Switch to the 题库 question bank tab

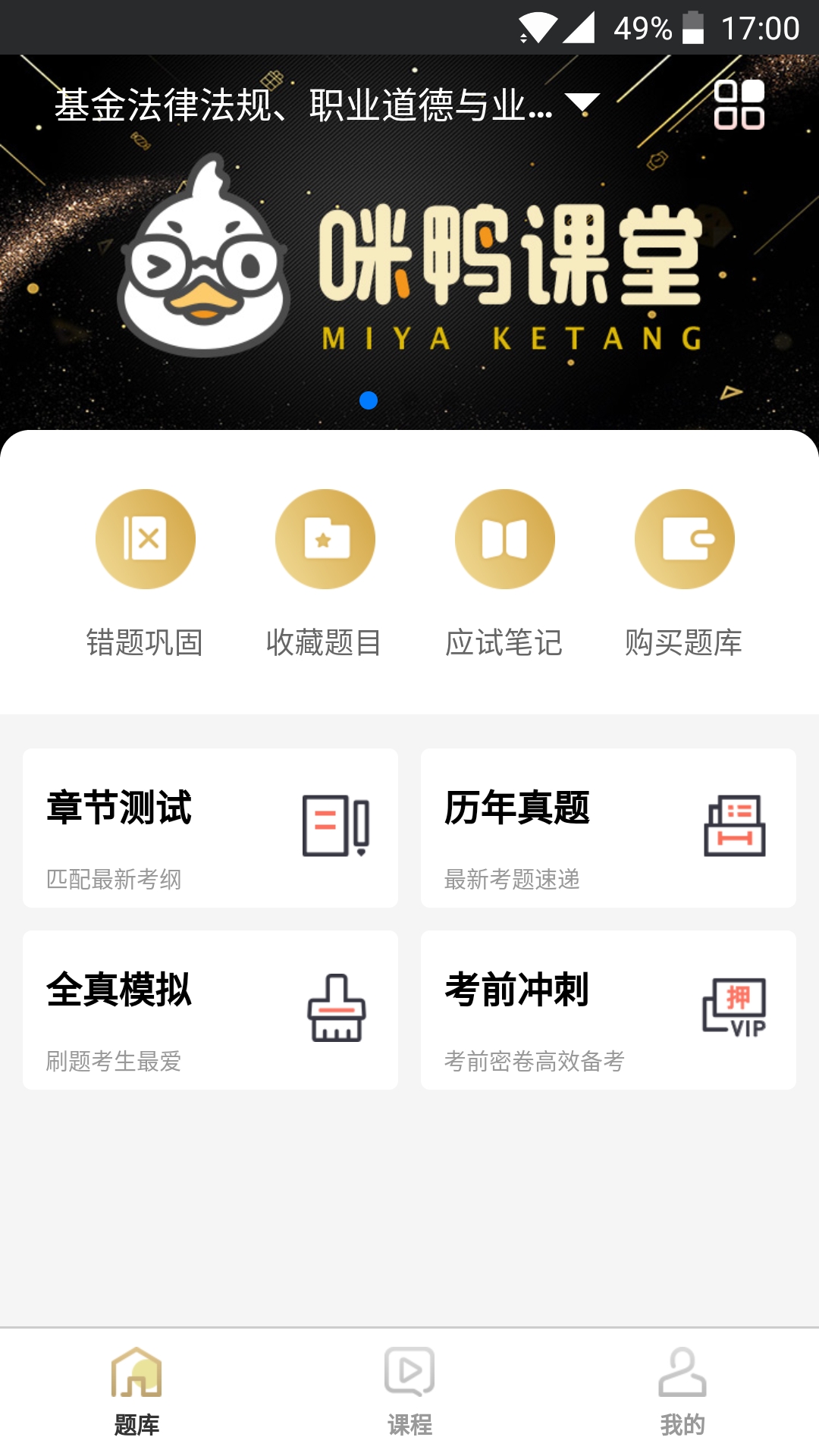pos(138,1395)
